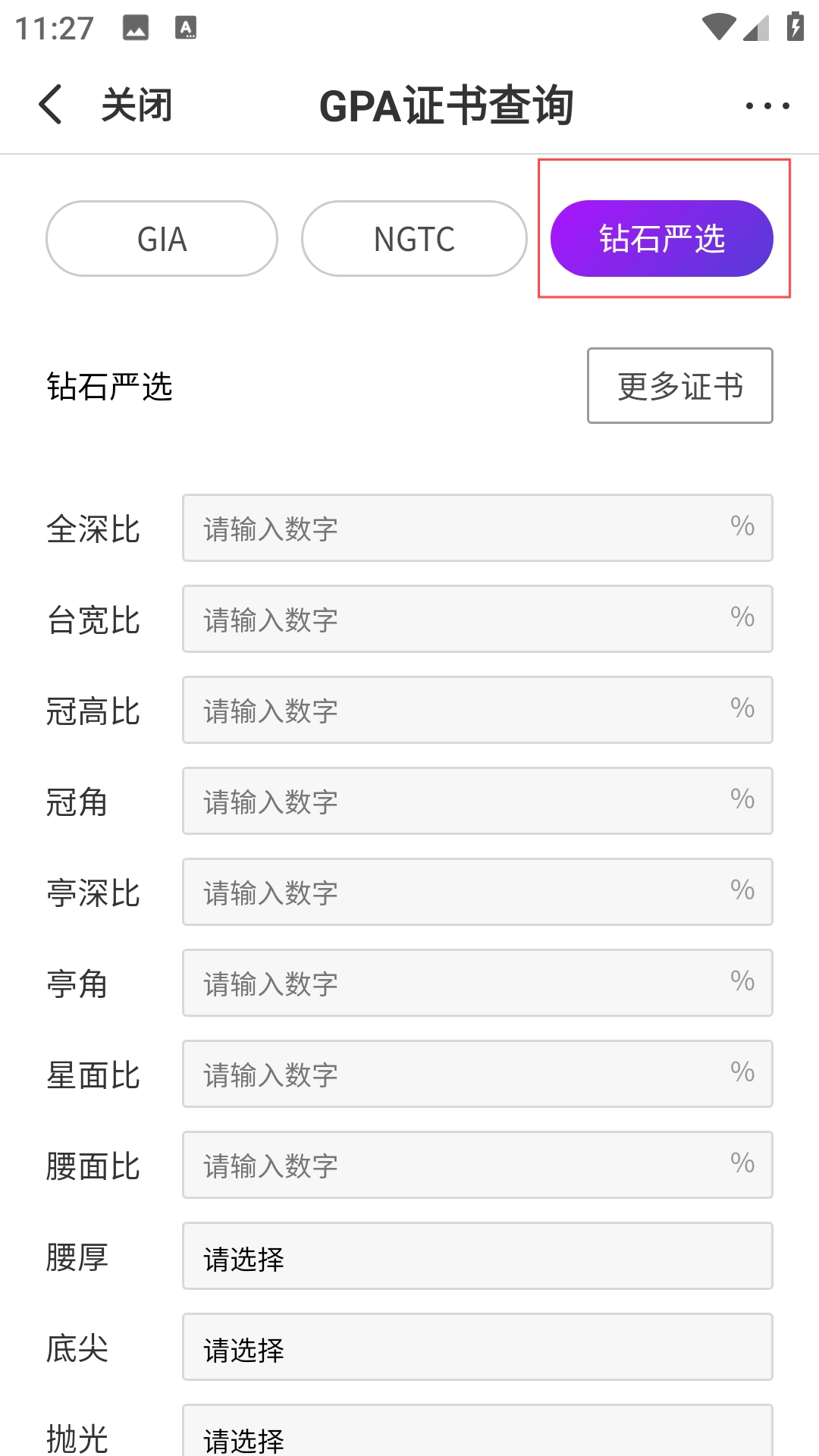Select the 钻石严选 tab
The height and width of the screenshot is (1456, 819).
662,239
